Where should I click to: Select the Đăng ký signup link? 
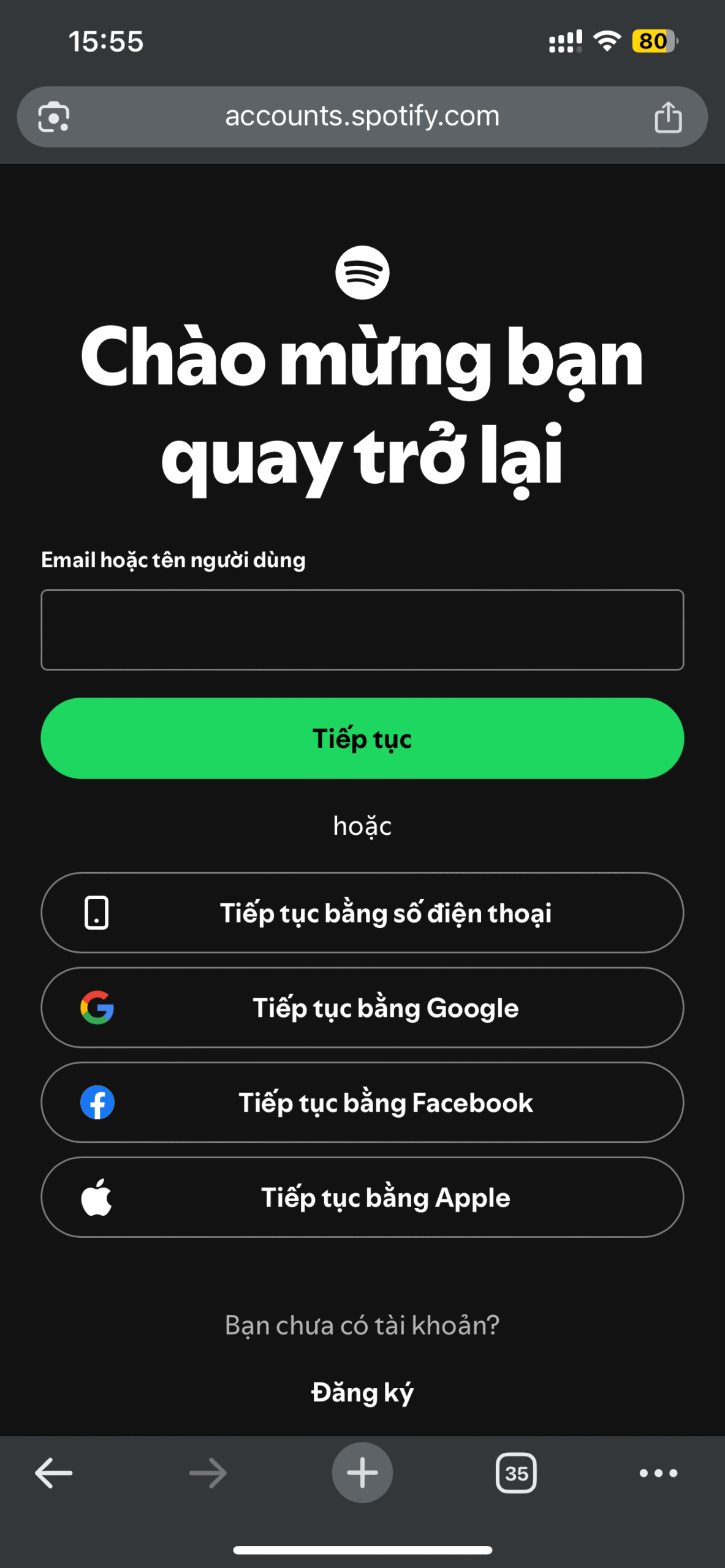pos(362,1392)
